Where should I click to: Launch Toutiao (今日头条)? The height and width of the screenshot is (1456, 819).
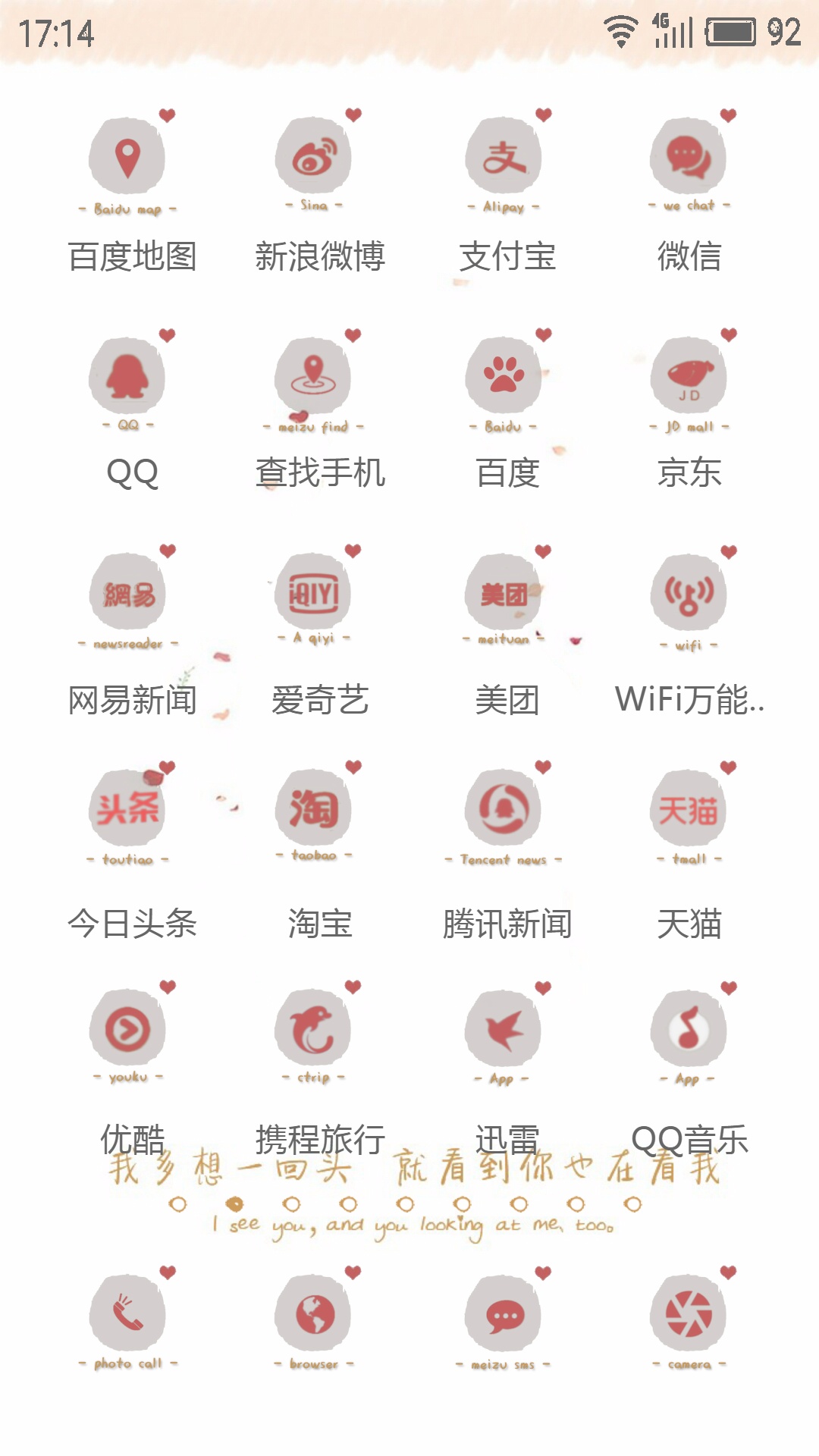point(127,808)
